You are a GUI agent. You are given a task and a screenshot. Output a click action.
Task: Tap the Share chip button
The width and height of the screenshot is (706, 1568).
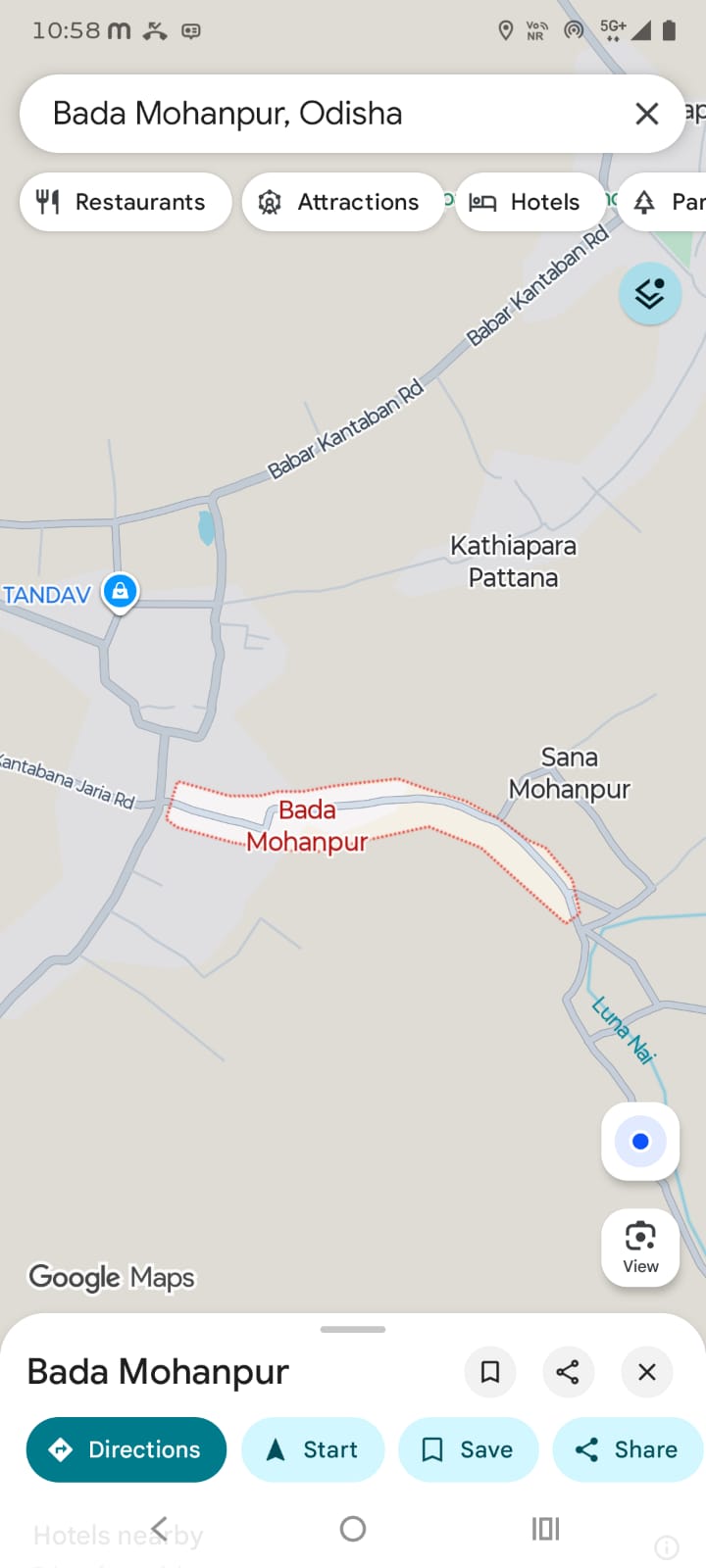628,1449
